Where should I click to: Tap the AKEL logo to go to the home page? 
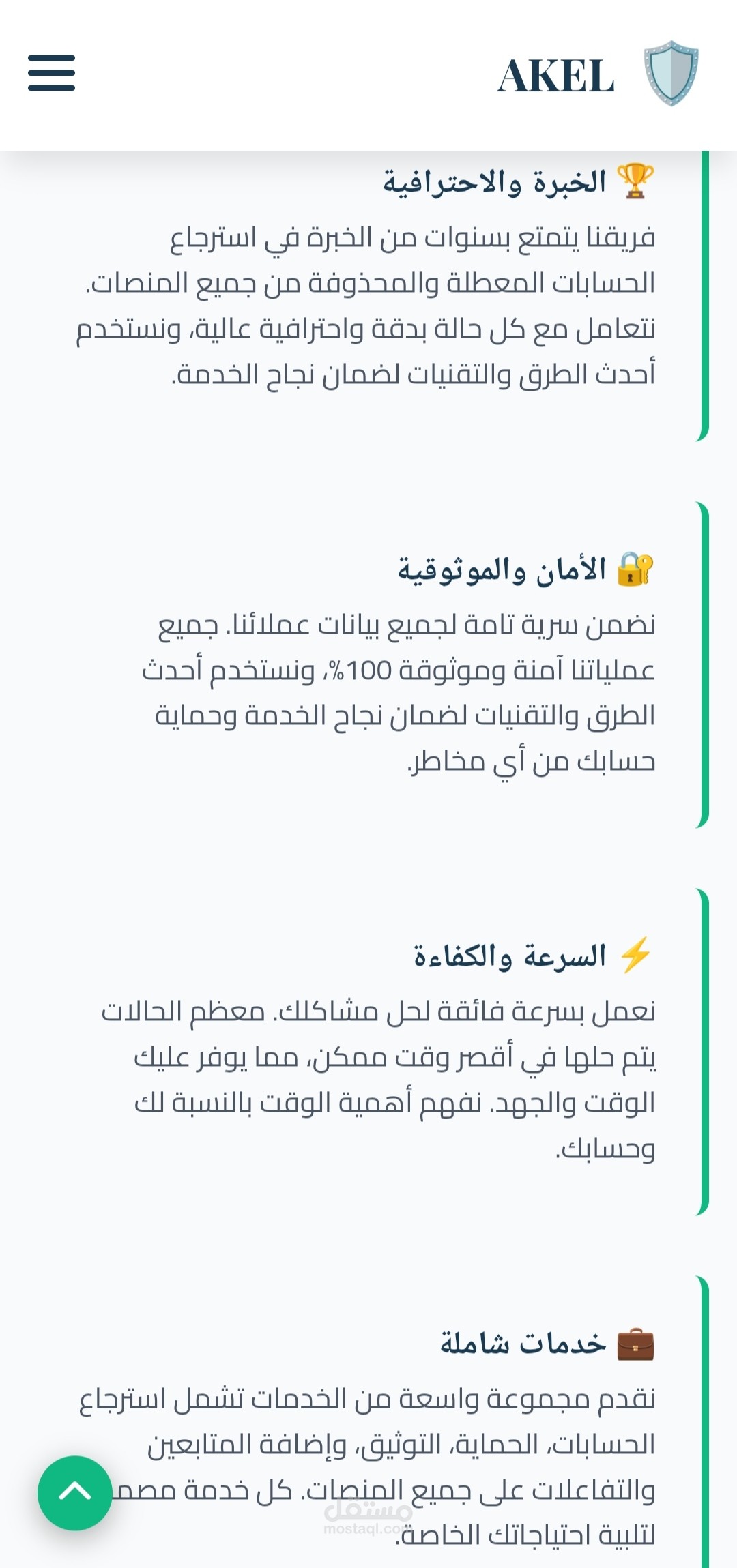click(598, 74)
